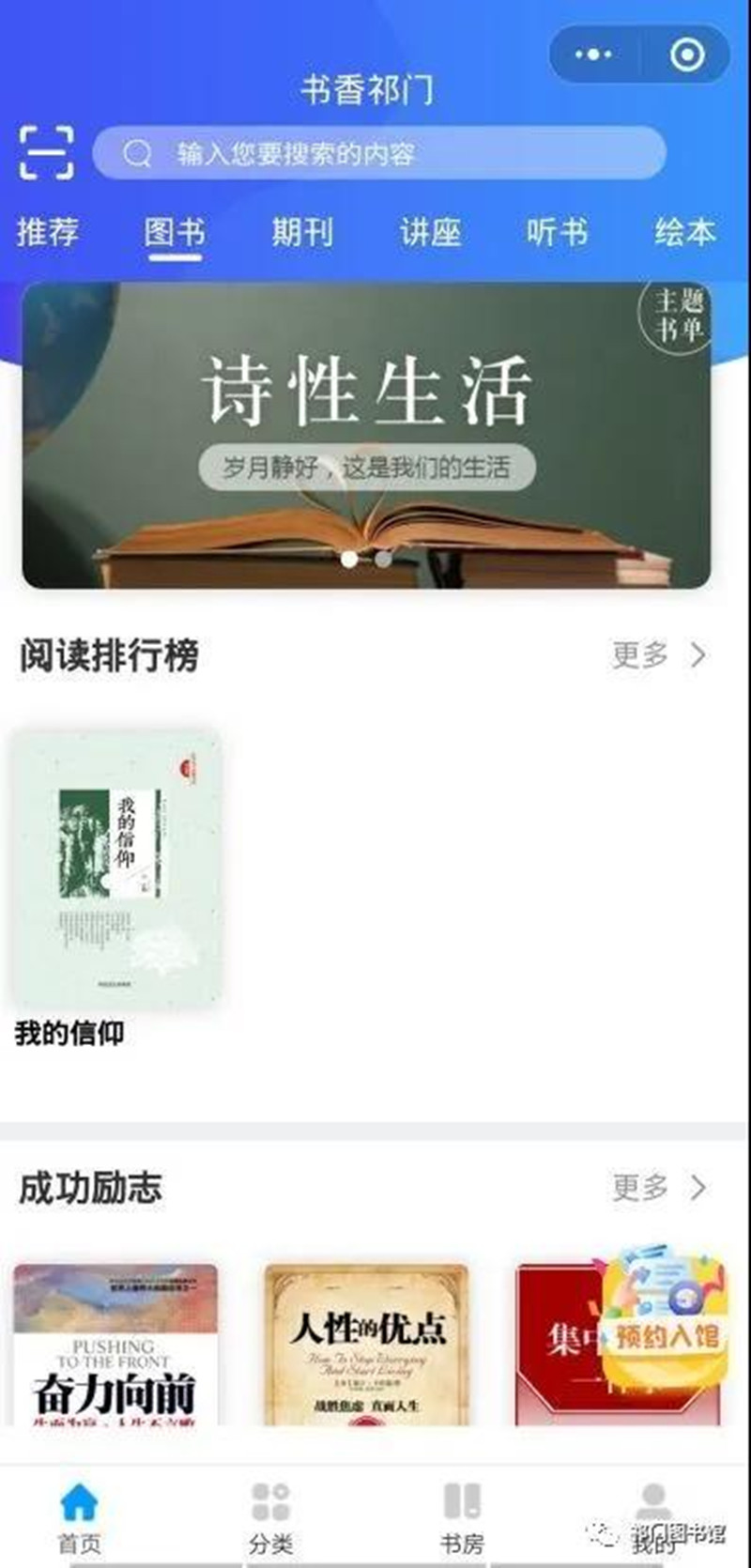751x1568 pixels.
Task: Close the mini-program via circle button
Action: click(x=687, y=54)
